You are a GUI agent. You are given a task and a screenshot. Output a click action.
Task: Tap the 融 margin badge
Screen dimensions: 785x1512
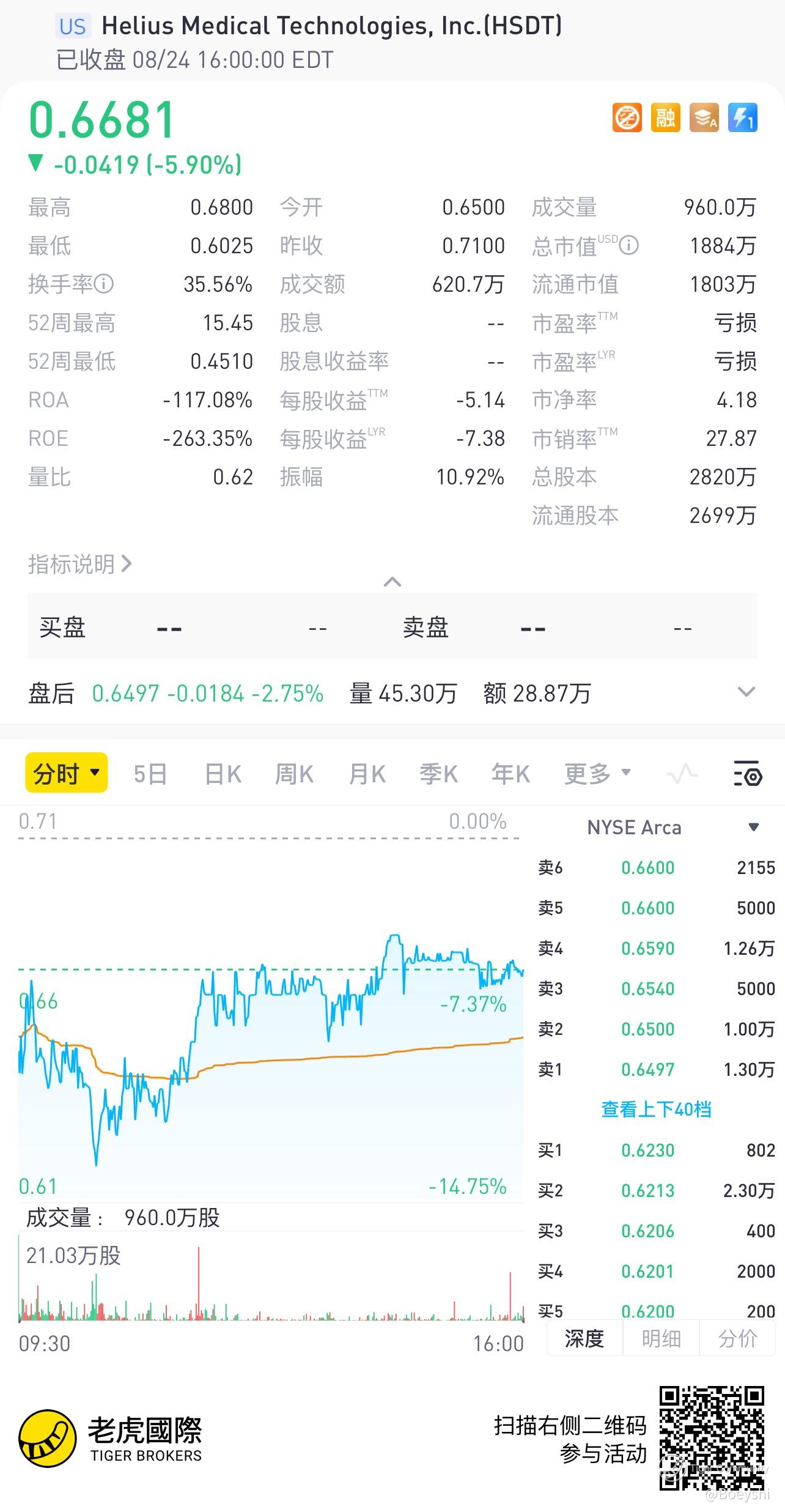click(665, 117)
